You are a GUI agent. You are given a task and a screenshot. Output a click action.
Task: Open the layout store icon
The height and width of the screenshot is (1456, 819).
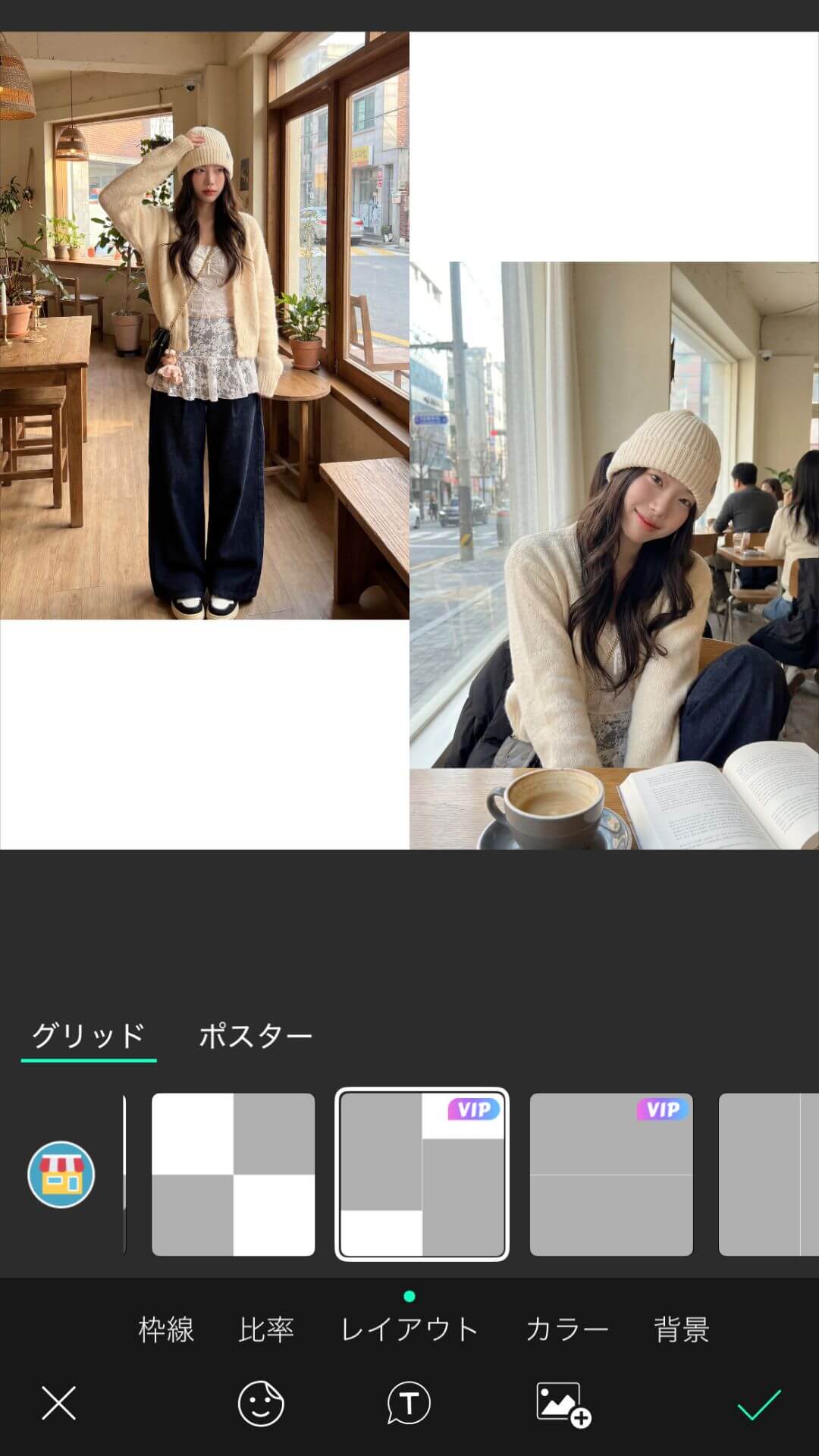click(x=61, y=1174)
